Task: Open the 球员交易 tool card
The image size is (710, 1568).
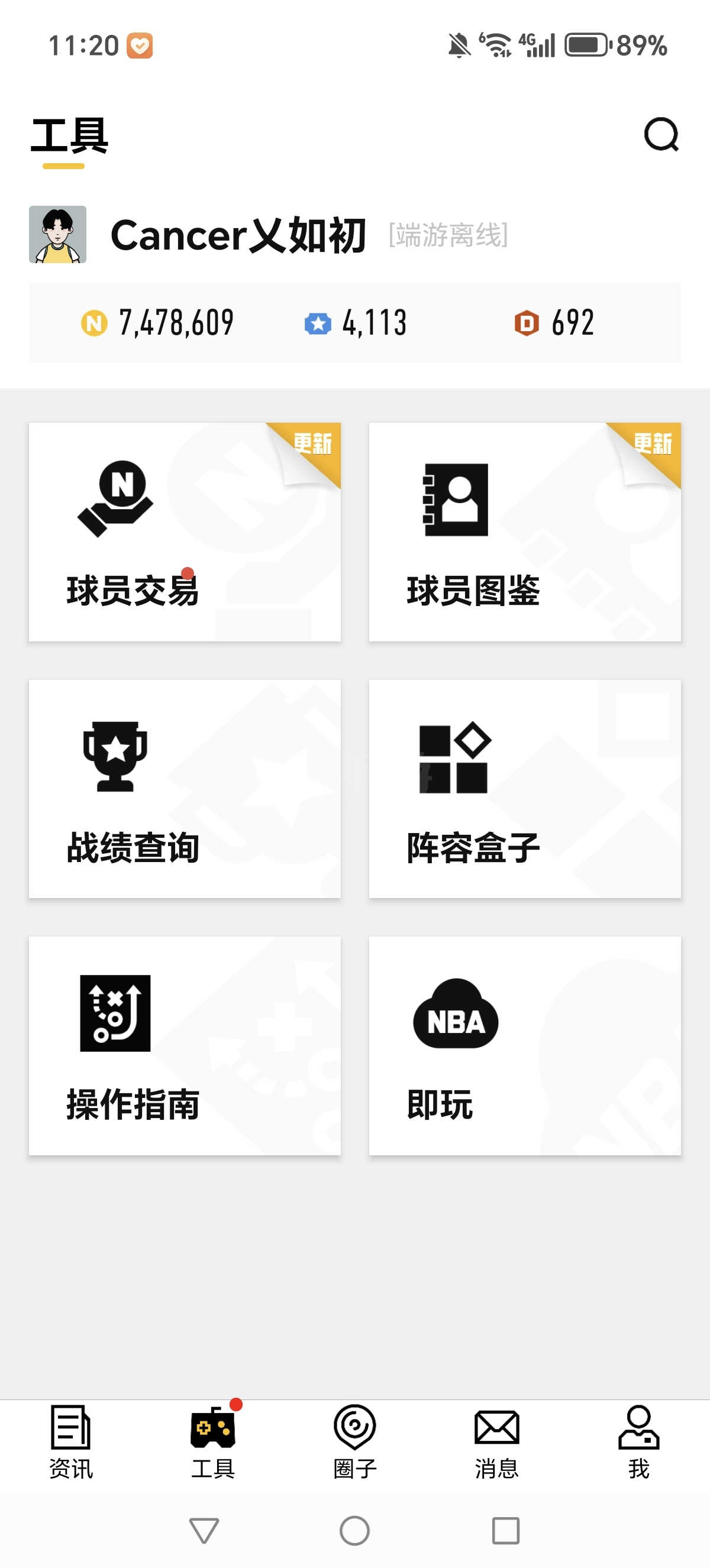Action: (185, 532)
